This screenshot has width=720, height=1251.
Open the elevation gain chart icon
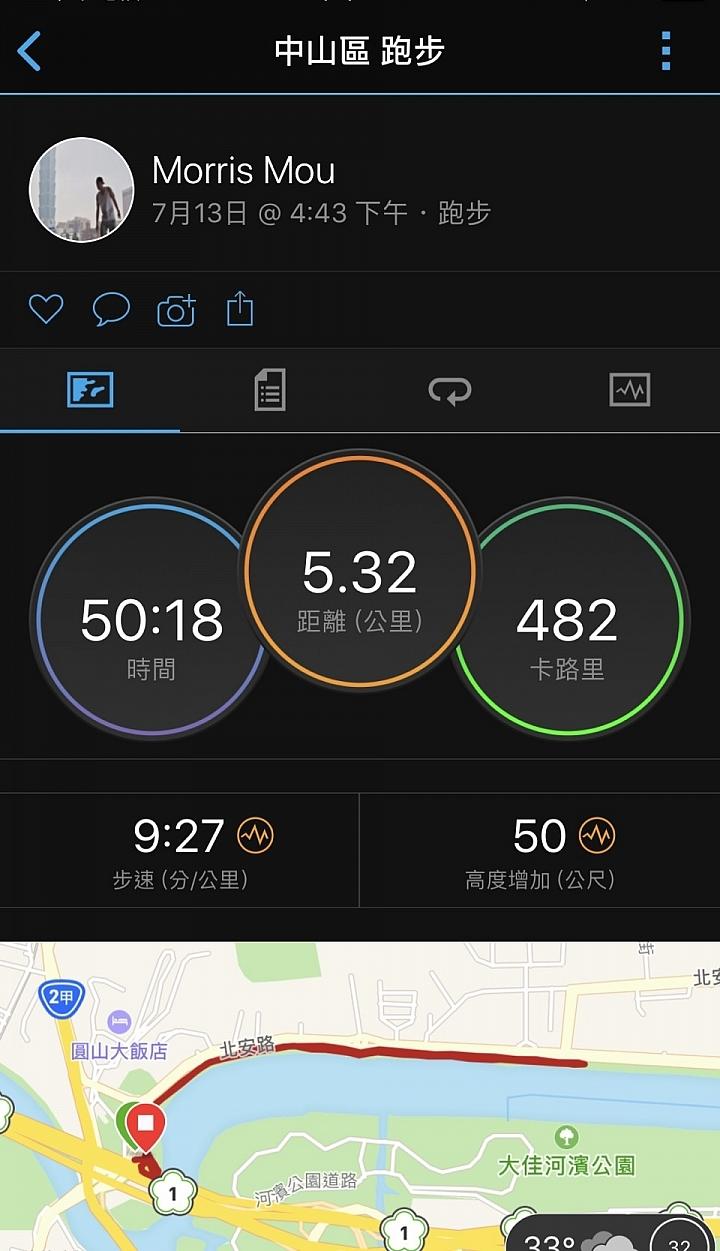pyautogui.click(x=595, y=832)
